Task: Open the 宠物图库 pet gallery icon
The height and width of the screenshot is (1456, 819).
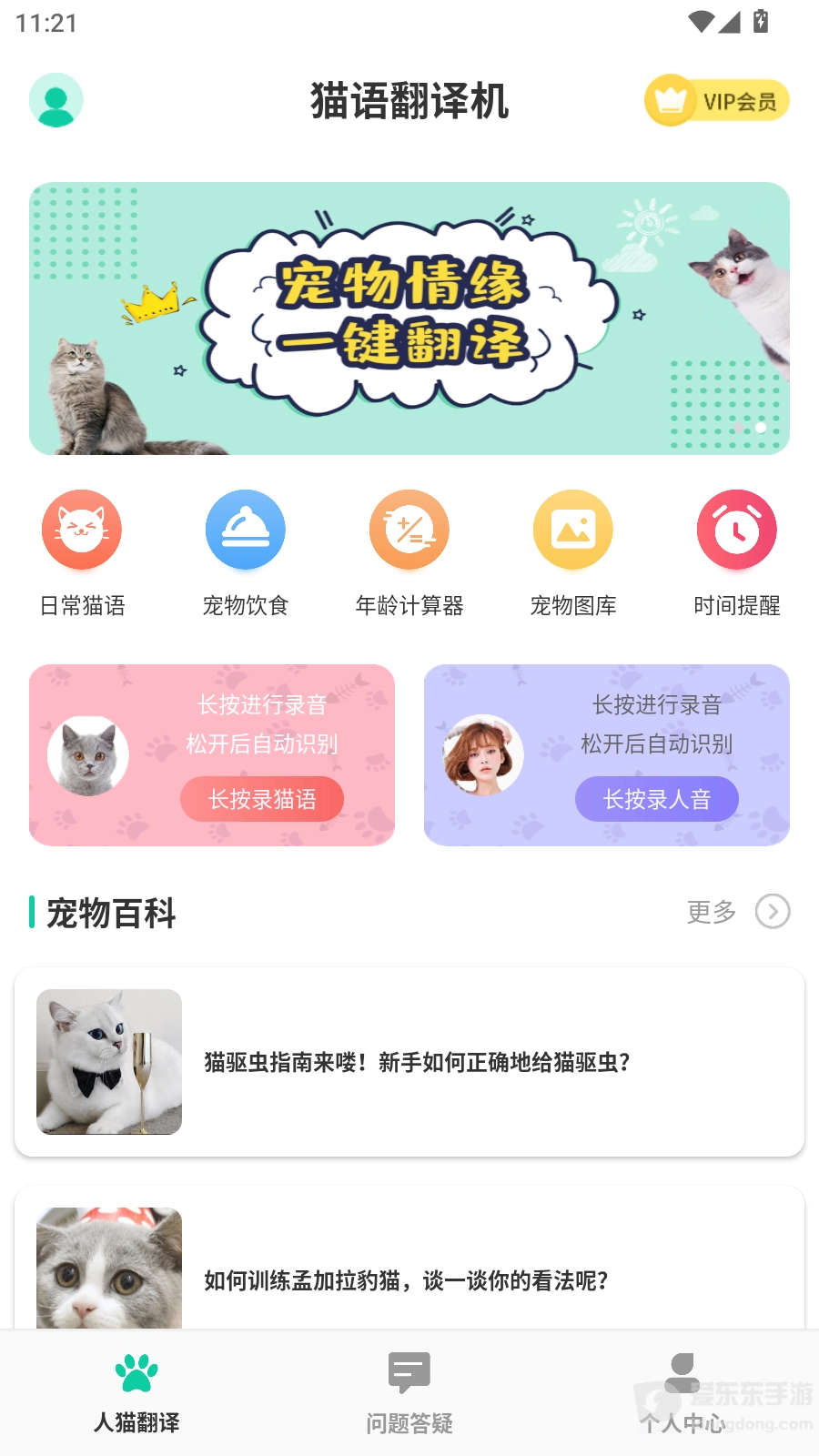Action: pos(573,529)
